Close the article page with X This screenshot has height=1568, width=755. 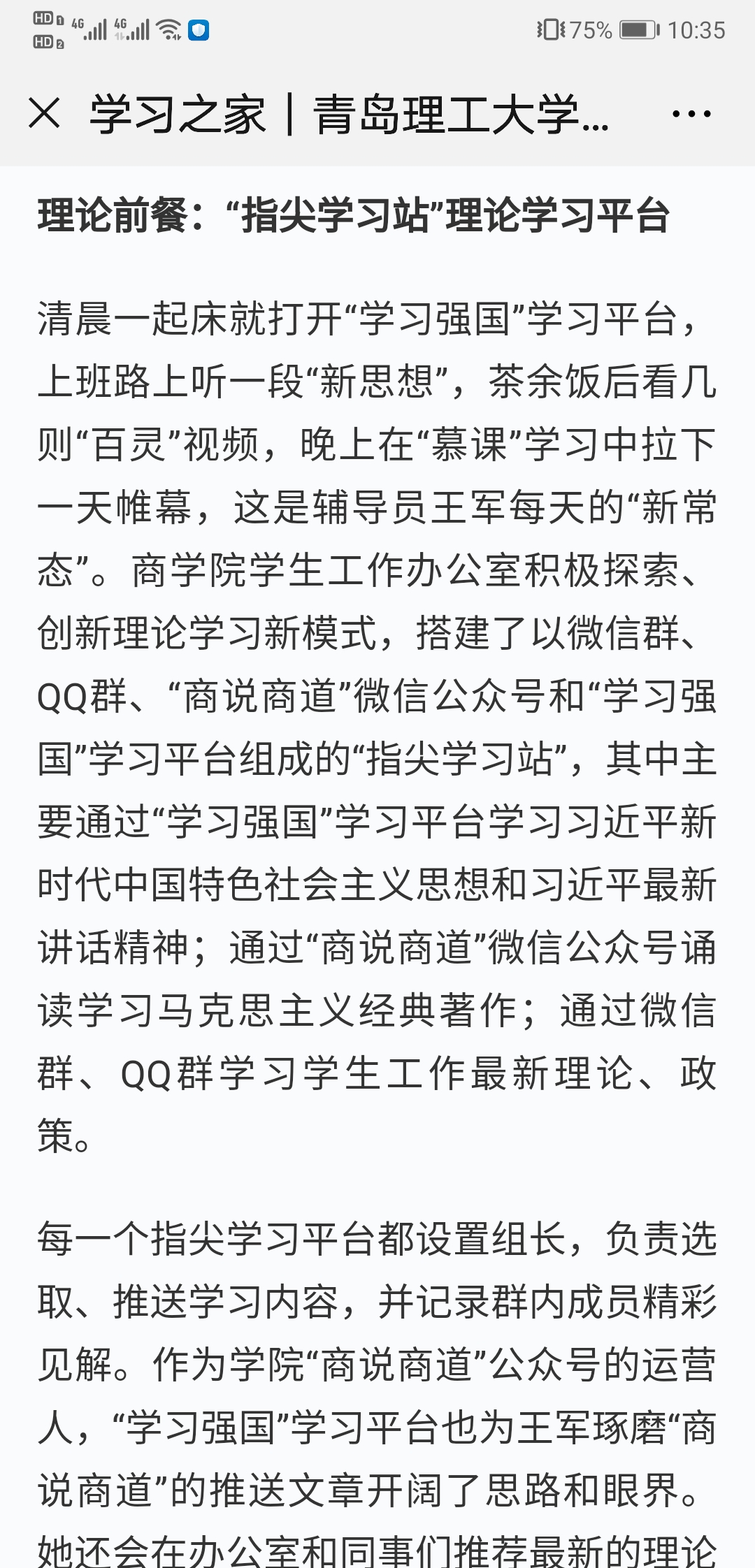click(45, 113)
